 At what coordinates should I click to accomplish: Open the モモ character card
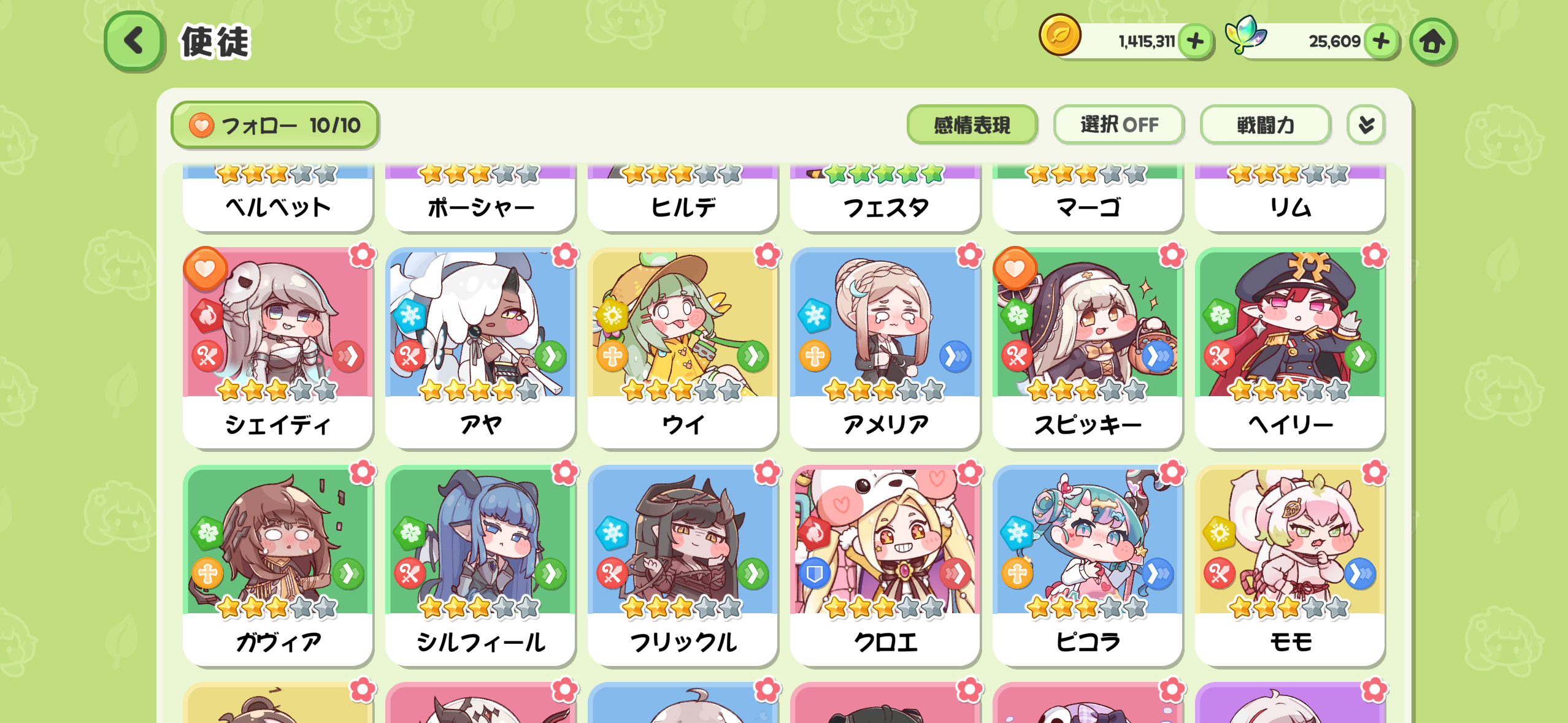click(1290, 564)
